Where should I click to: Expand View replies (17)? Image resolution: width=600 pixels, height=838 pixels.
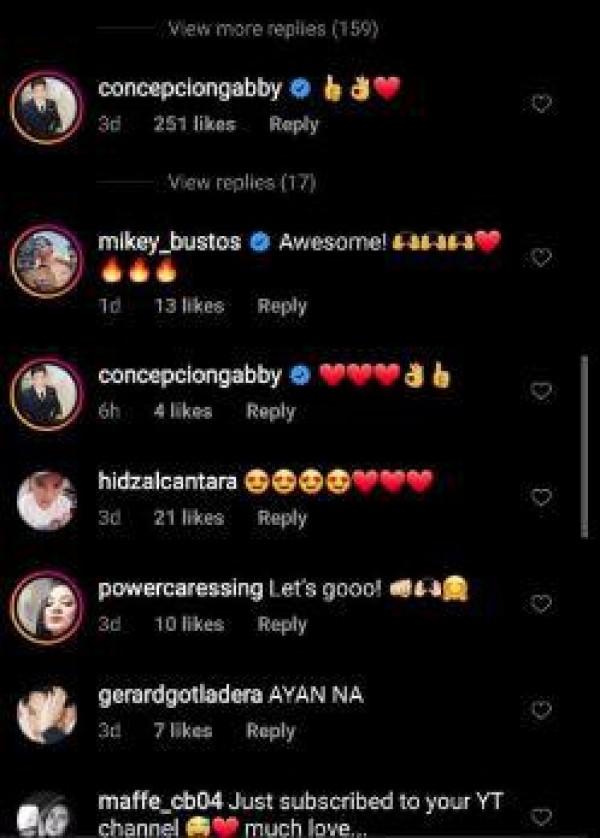point(242,183)
